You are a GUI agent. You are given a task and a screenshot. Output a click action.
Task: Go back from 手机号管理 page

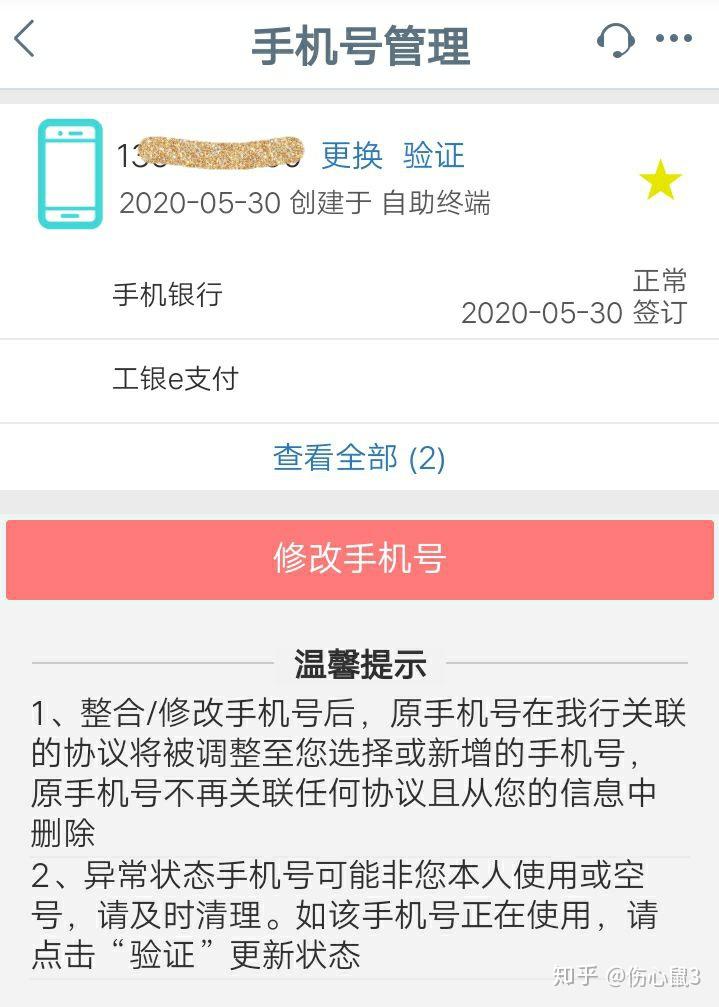[25, 41]
